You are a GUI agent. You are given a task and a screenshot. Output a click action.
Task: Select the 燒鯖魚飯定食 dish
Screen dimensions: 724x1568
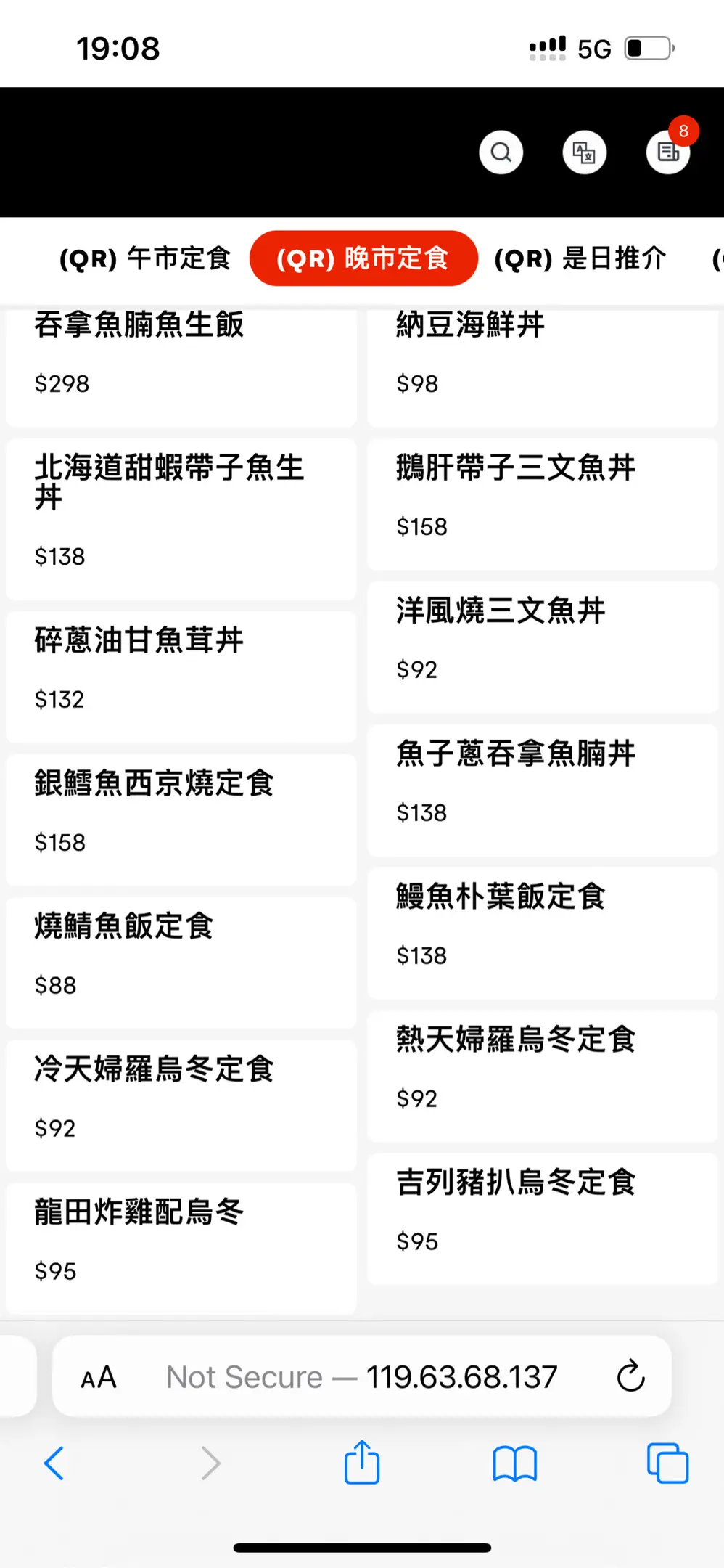click(181, 963)
